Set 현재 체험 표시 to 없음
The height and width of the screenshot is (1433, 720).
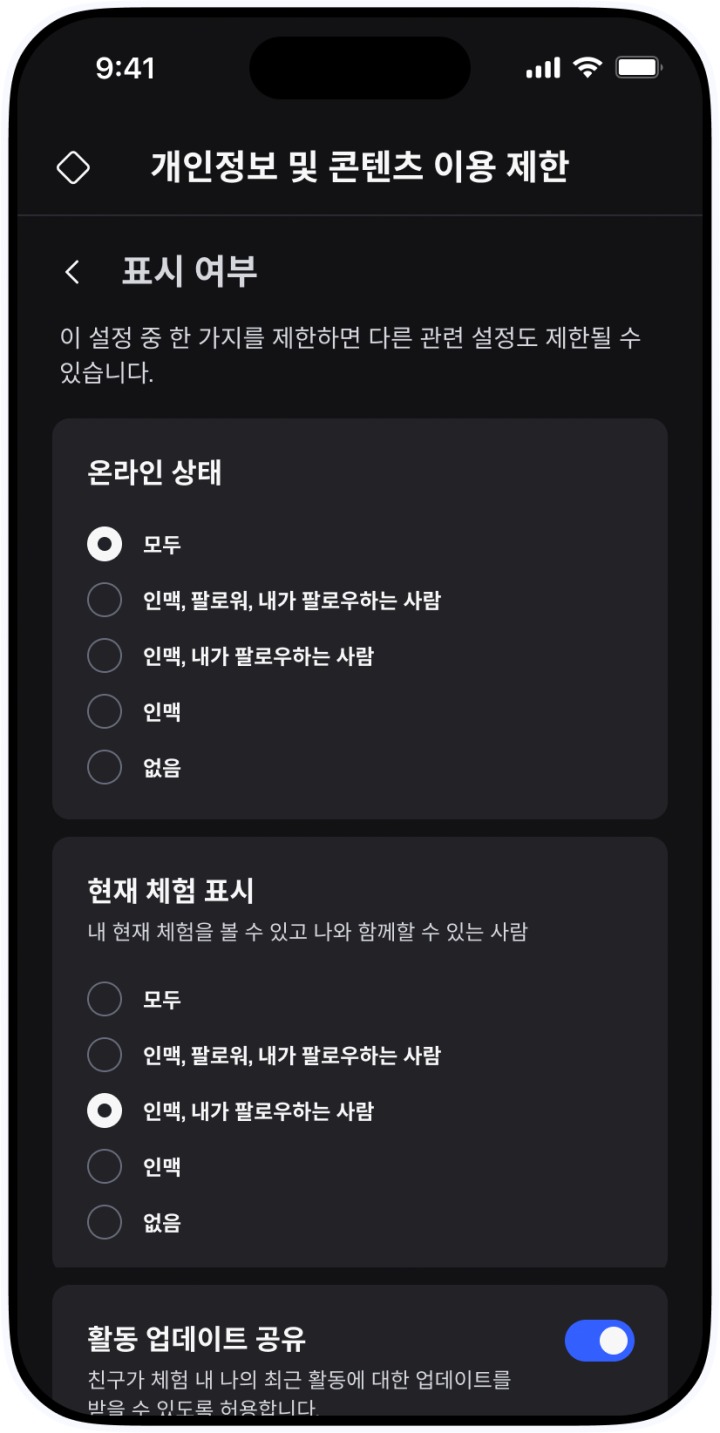coord(105,1222)
